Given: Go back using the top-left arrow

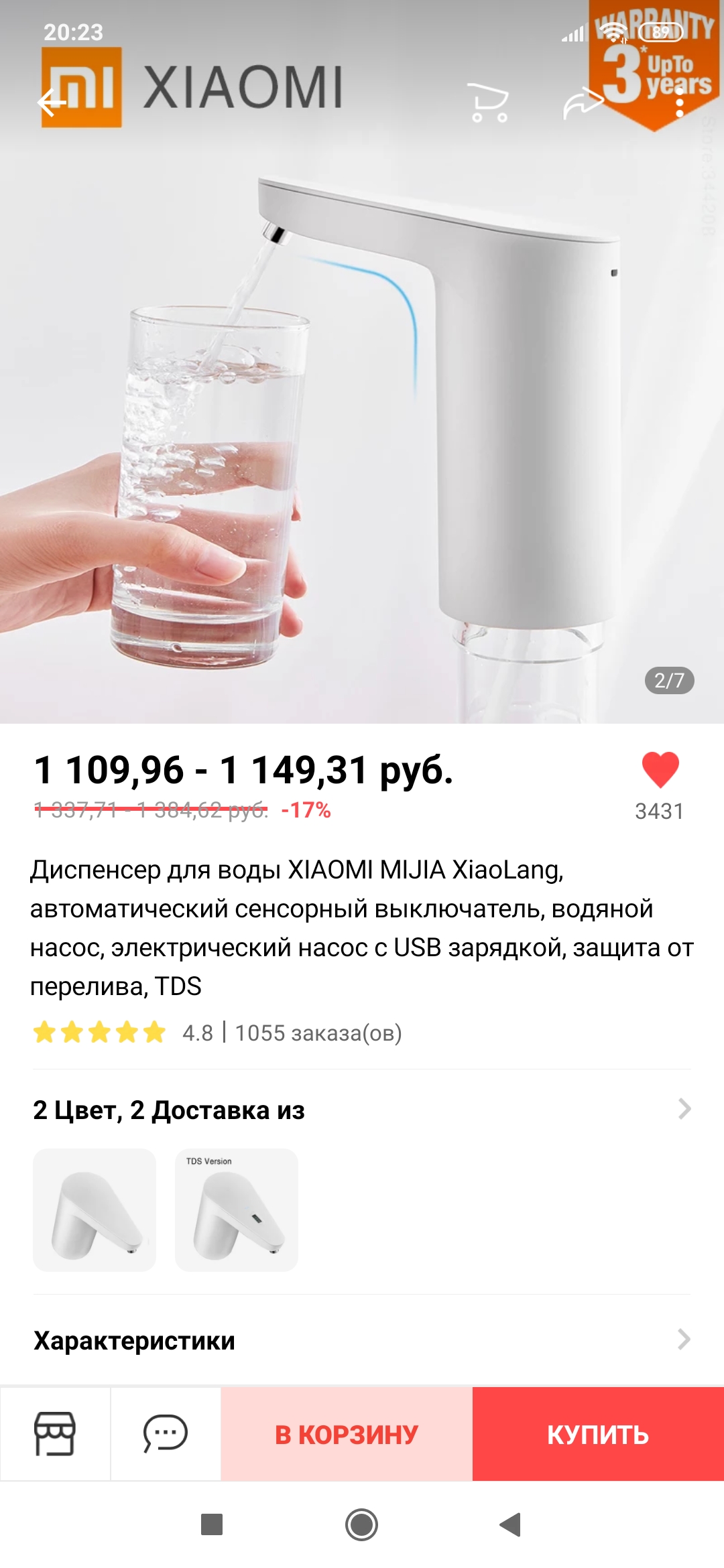Looking at the screenshot, I should (x=52, y=103).
